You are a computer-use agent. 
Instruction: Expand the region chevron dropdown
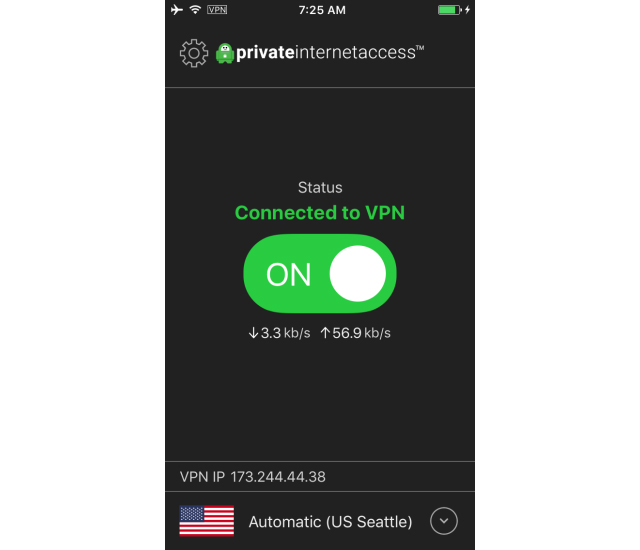(444, 521)
